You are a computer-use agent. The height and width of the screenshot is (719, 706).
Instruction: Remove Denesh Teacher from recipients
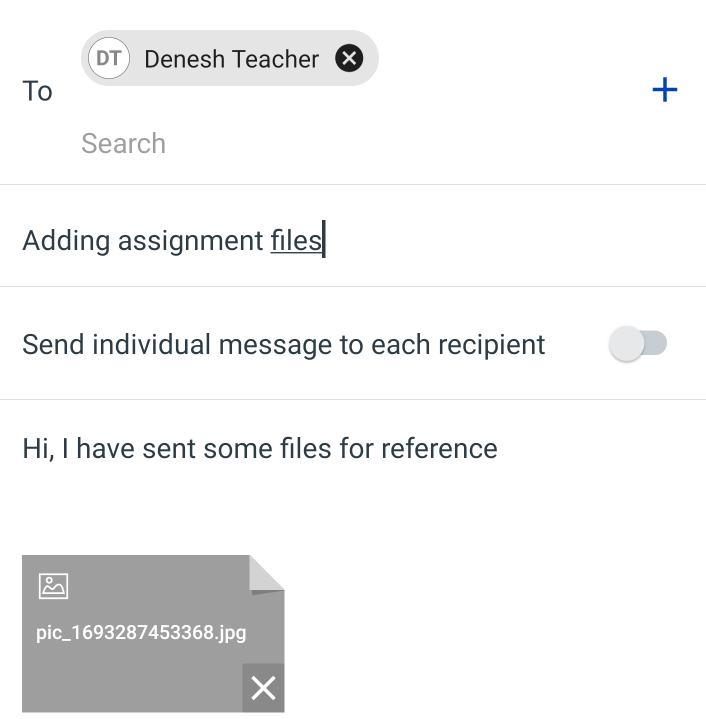(348, 59)
